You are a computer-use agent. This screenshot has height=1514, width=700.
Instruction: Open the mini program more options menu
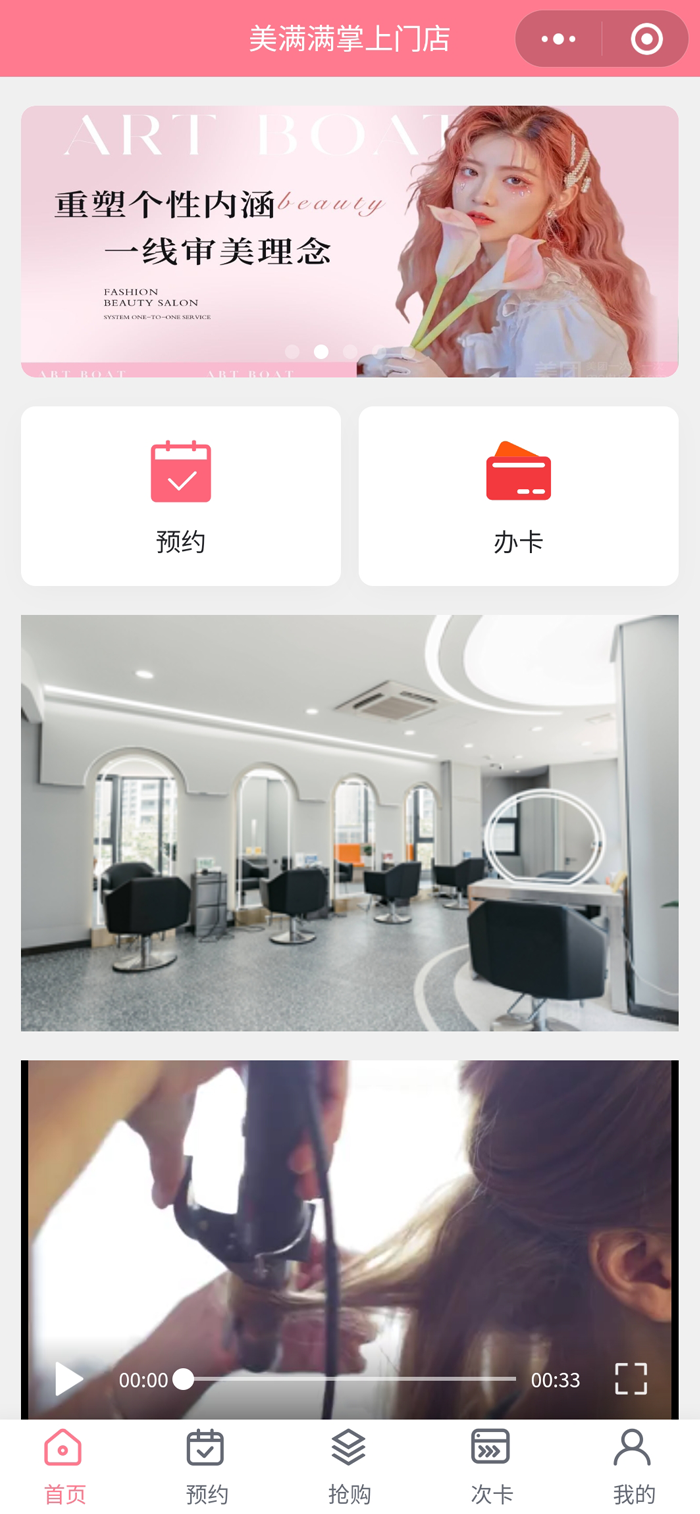(x=558, y=39)
